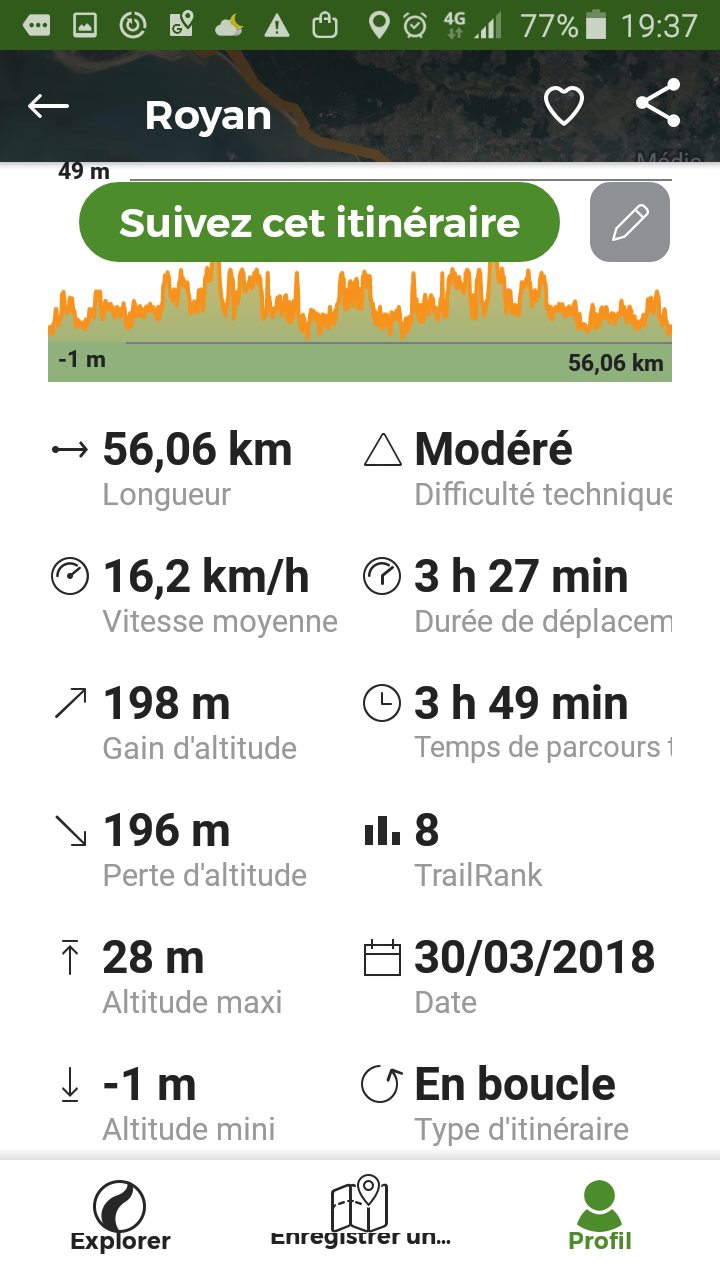Tap the Suivez cet itinéraire button

[x=319, y=222]
